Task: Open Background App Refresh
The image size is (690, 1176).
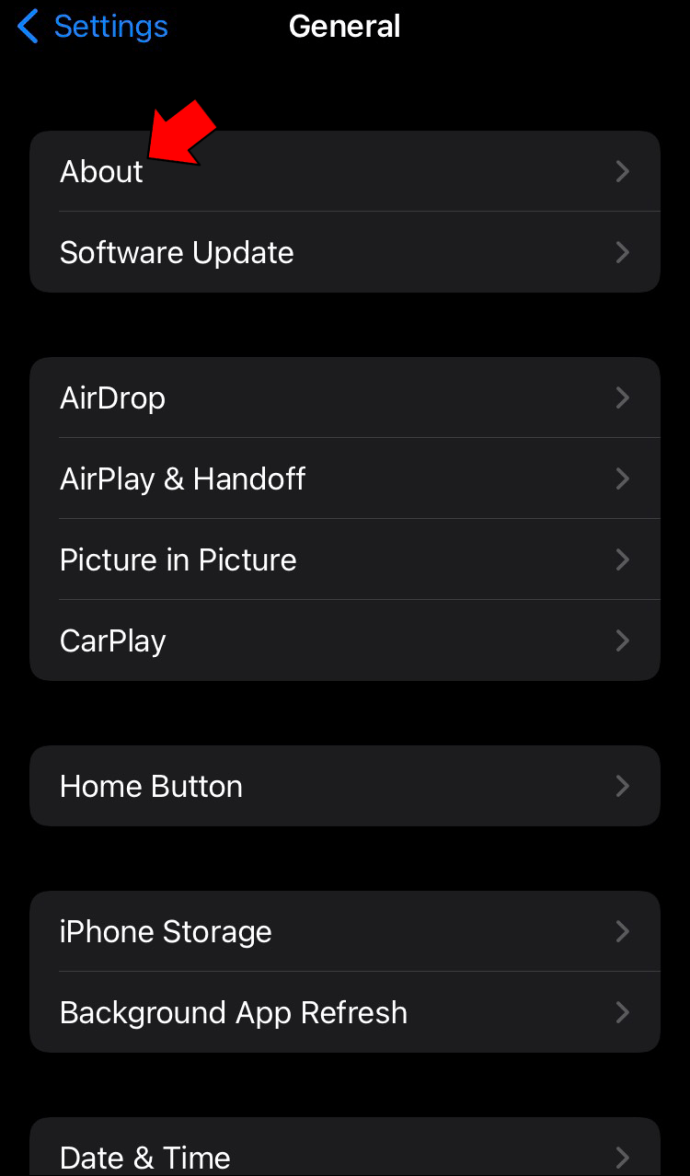Action: pos(345,1012)
